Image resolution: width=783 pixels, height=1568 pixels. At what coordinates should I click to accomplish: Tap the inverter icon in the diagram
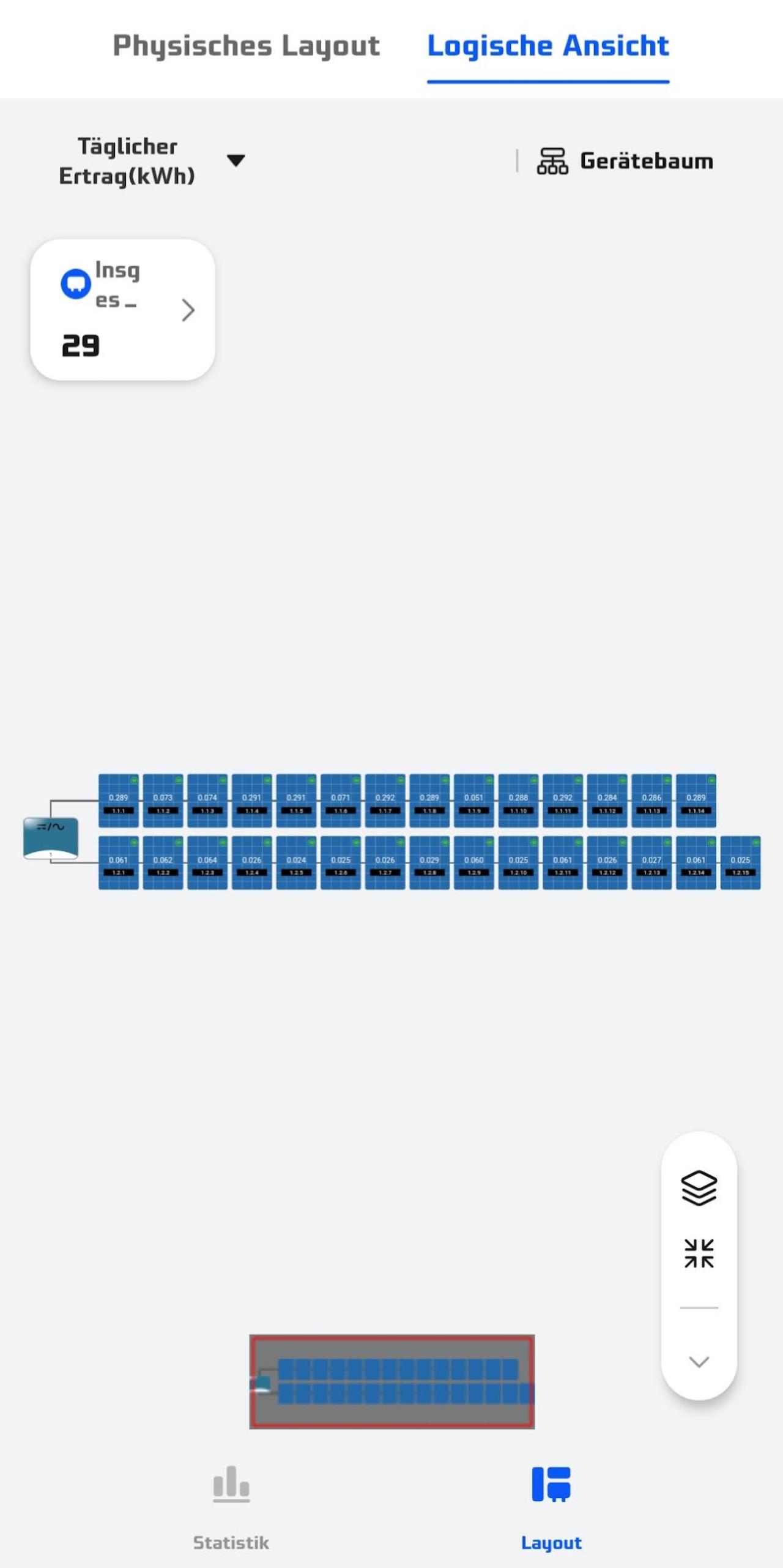51,838
